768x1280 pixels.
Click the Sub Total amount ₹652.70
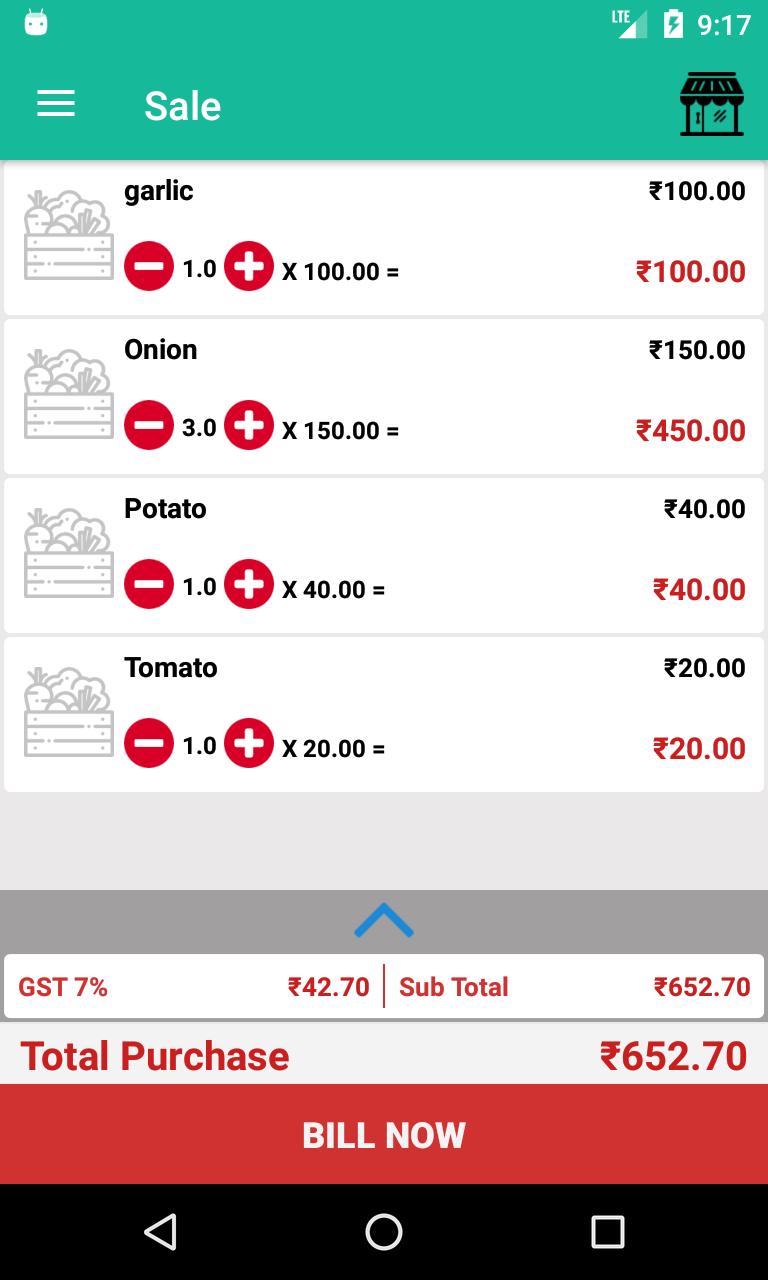coord(700,987)
